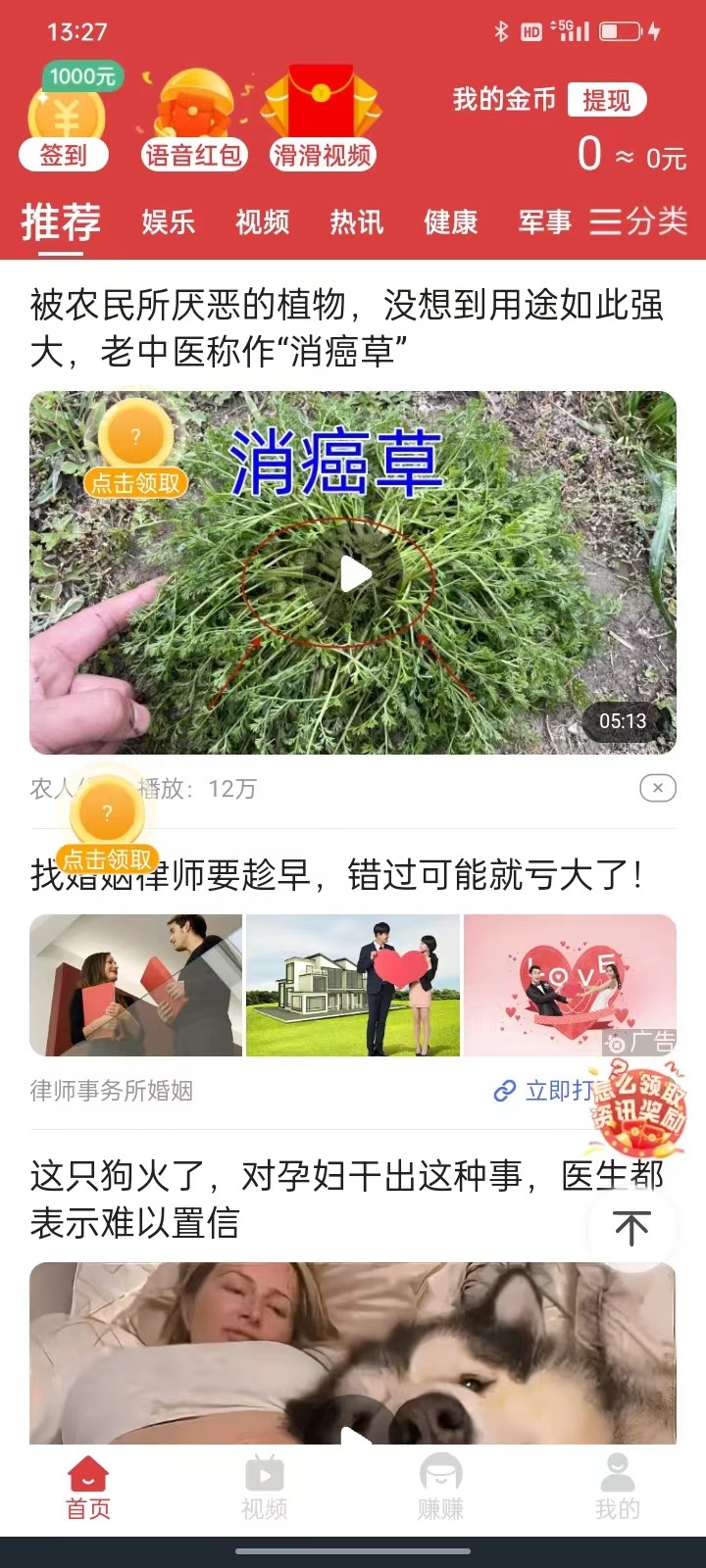Dismiss the 消癌草 article with the x
The height and width of the screenshot is (1568, 706).
658,788
